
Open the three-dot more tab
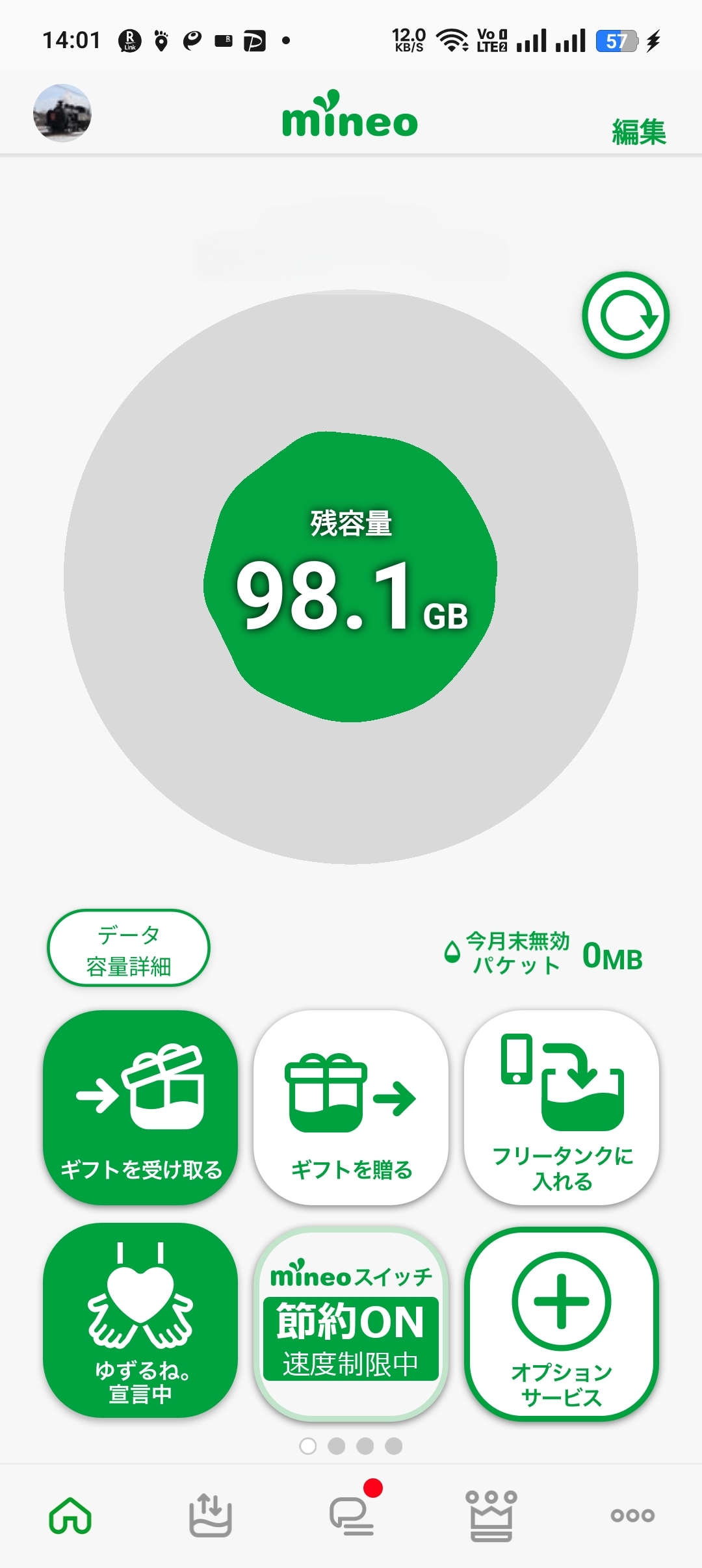tap(632, 1515)
